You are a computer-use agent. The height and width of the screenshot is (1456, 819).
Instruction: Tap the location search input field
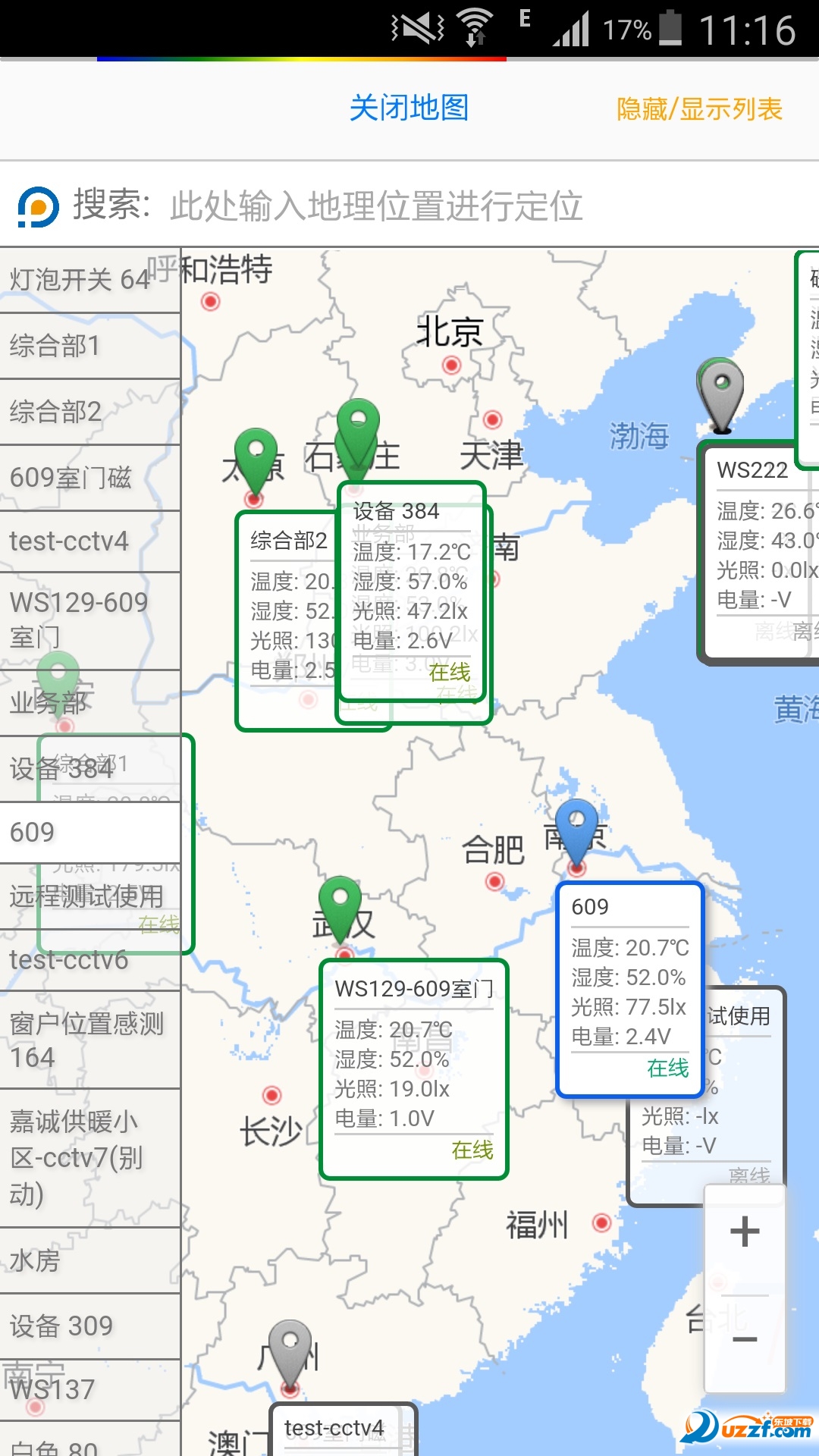pos(375,206)
